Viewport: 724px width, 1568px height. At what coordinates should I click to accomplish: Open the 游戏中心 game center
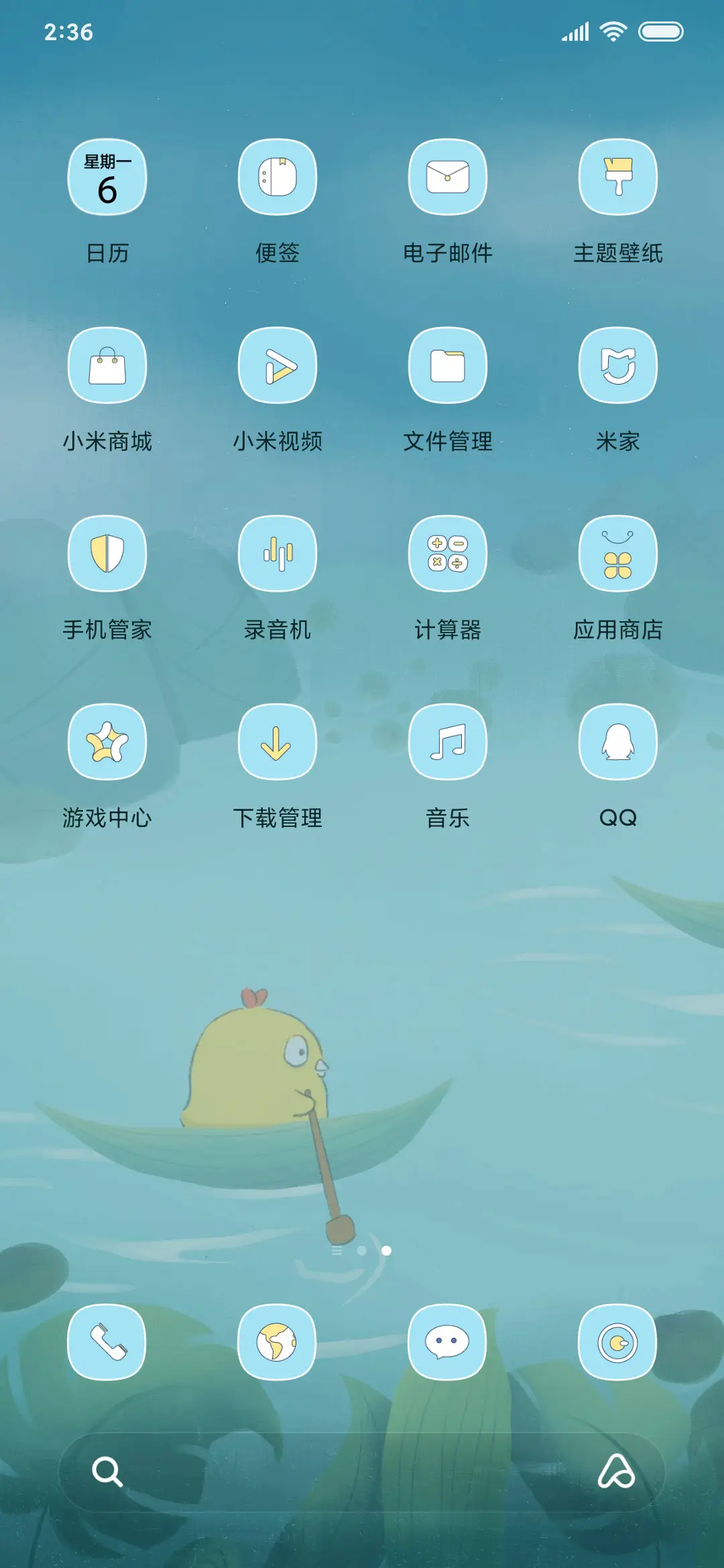click(107, 740)
